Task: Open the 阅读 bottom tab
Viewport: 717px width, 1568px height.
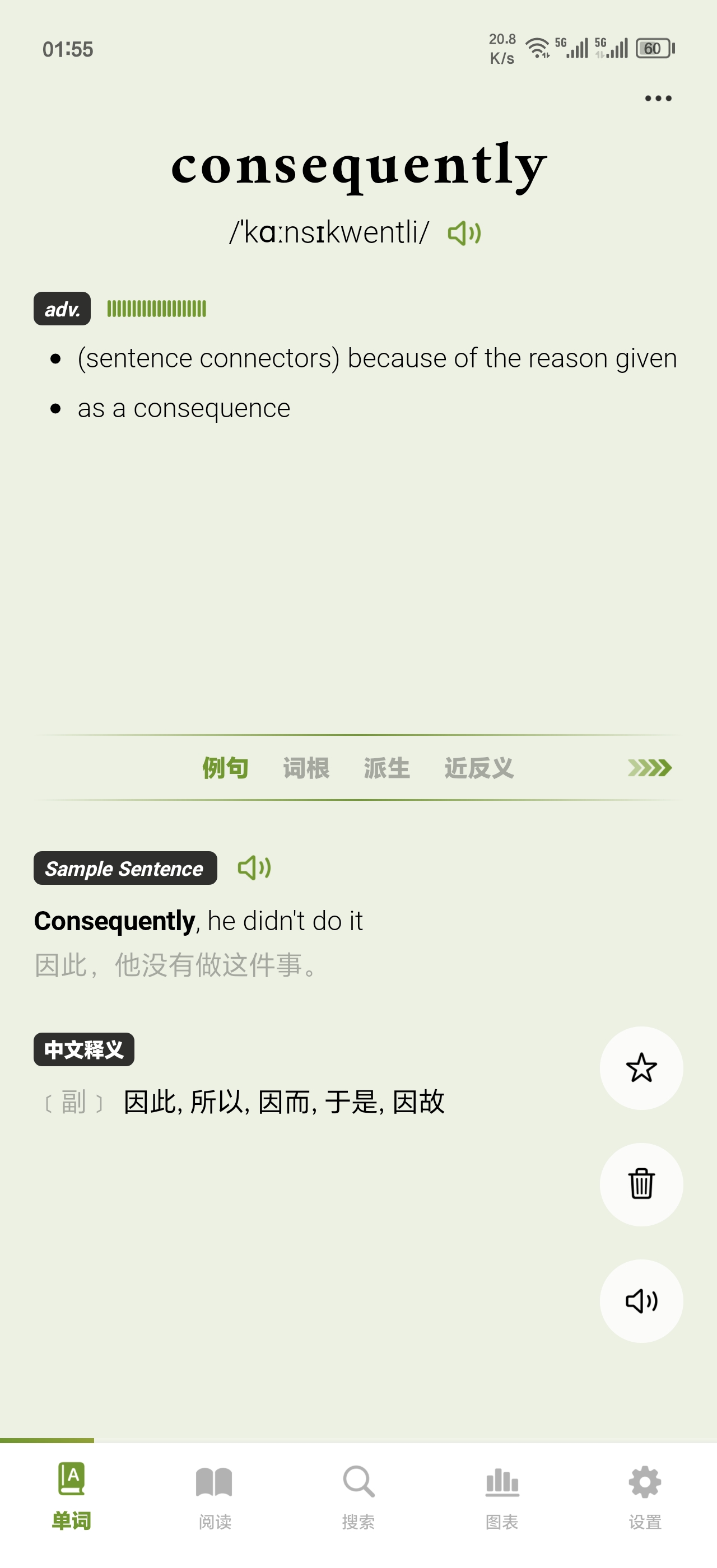Action: [x=214, y=1495]
